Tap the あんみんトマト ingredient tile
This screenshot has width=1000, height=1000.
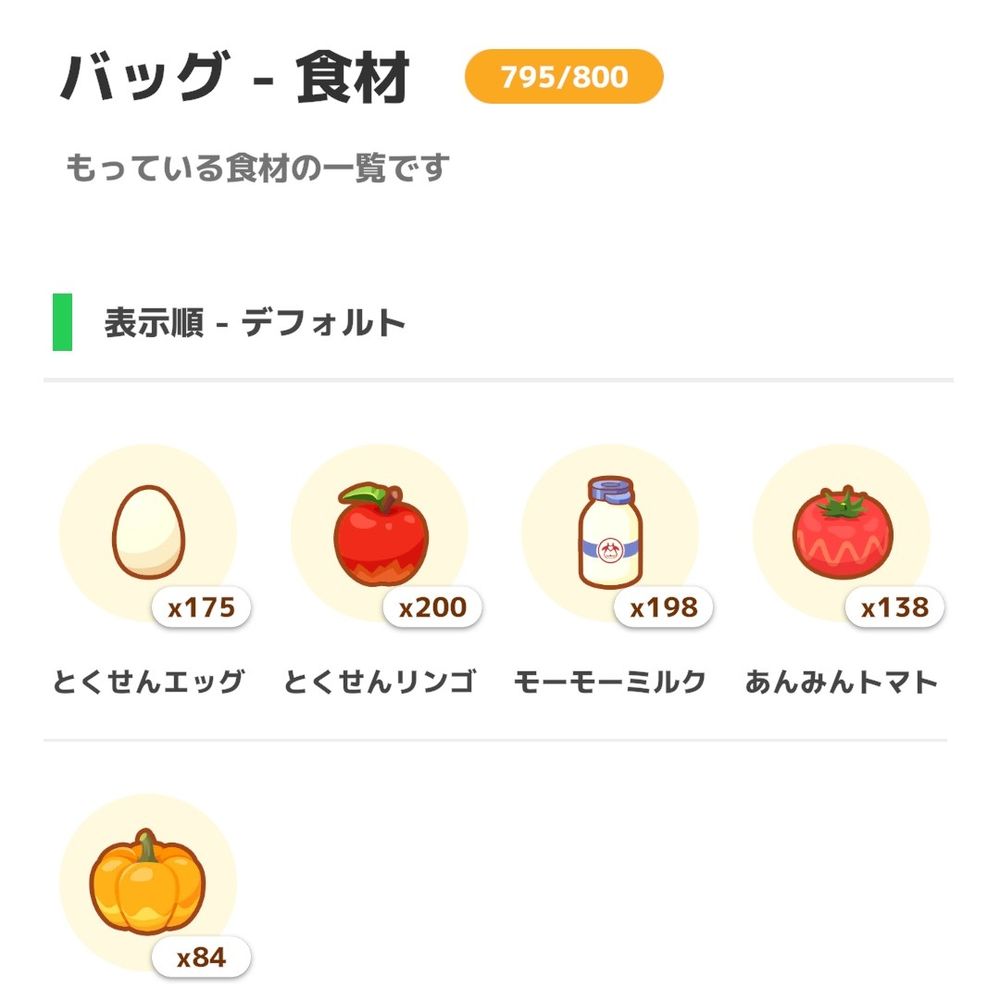tap(841, 534)
